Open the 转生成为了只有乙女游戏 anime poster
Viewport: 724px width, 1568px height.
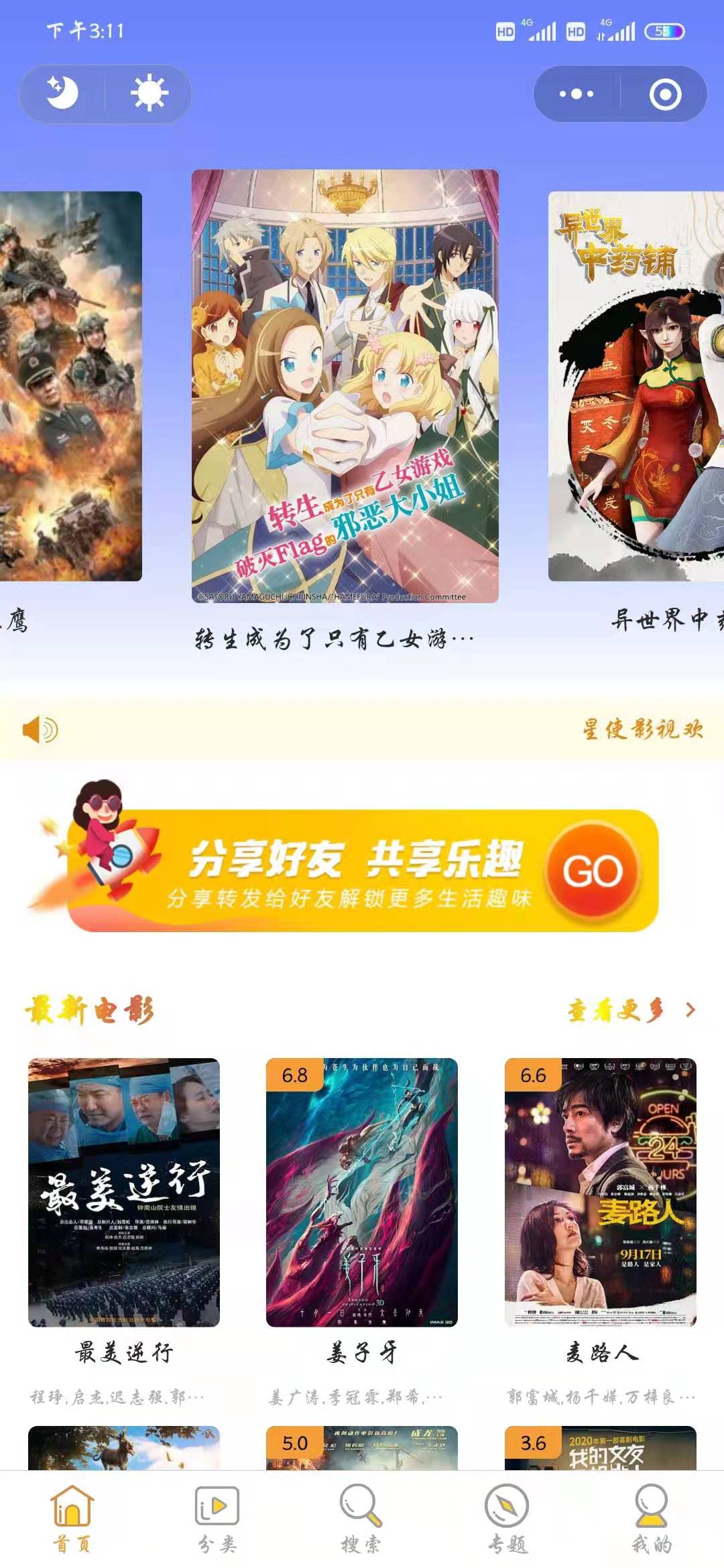pyautogui.click(x=345, y=386)
